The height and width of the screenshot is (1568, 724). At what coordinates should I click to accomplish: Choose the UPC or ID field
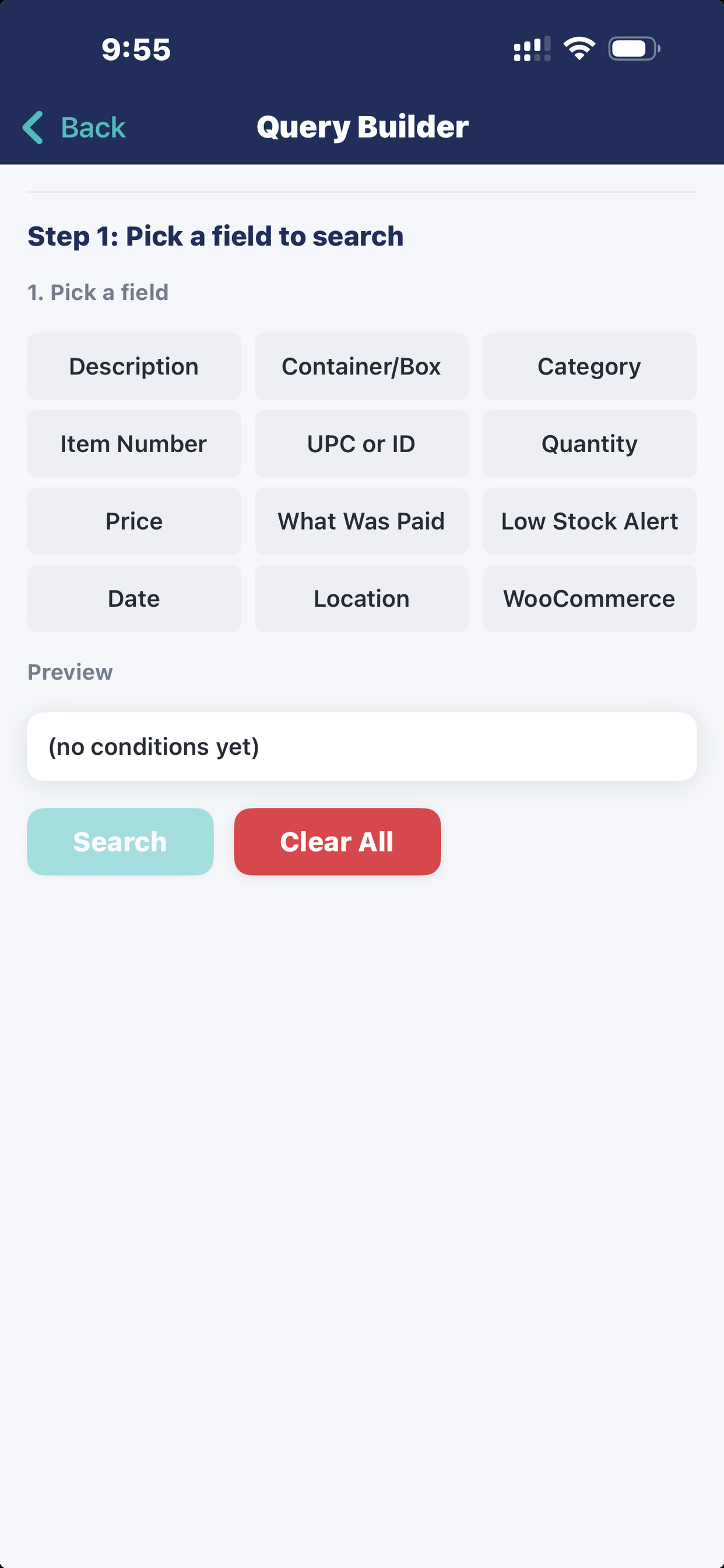pos(361,443)
